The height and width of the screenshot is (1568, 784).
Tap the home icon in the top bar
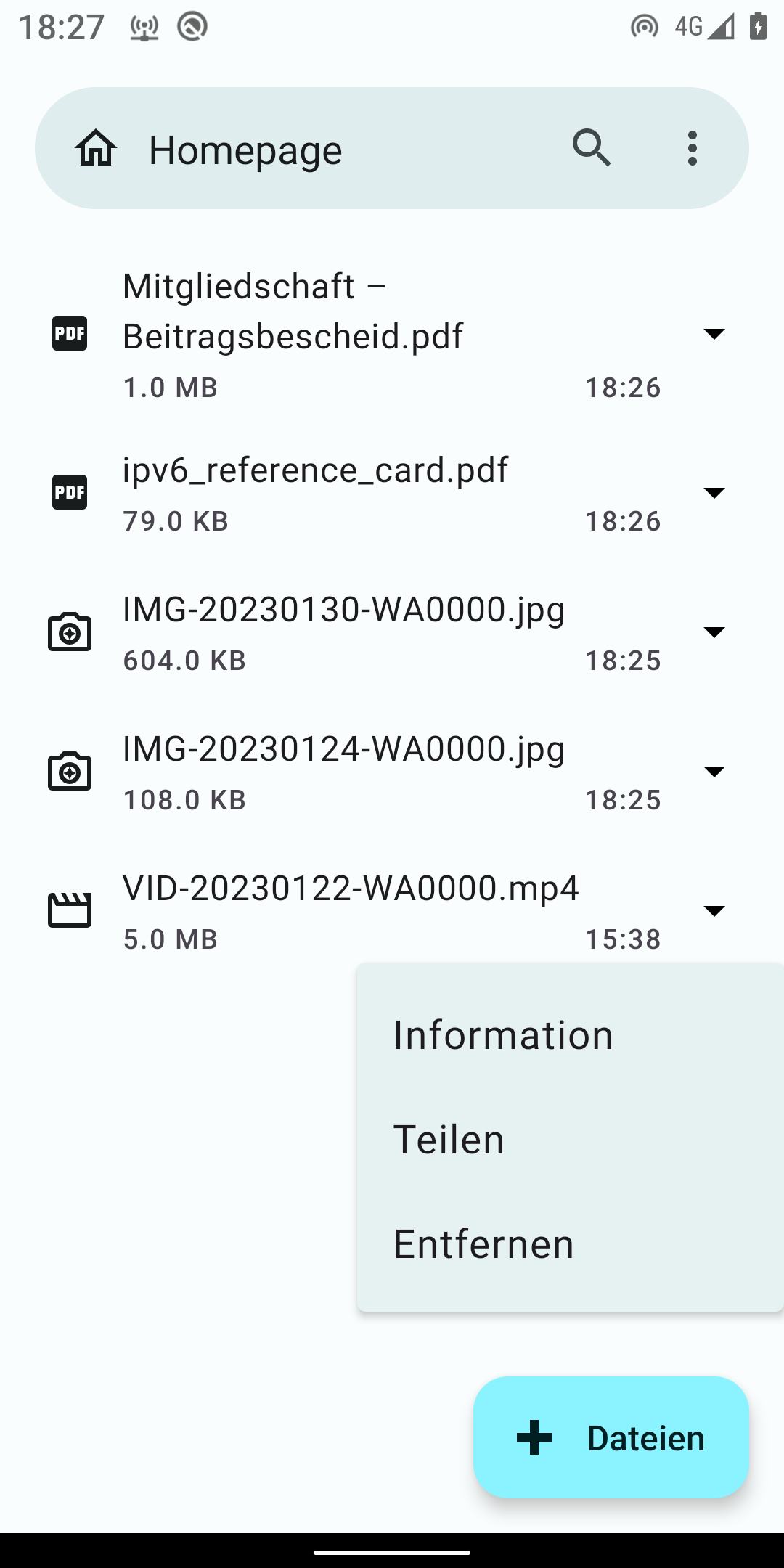coord(96,149)
